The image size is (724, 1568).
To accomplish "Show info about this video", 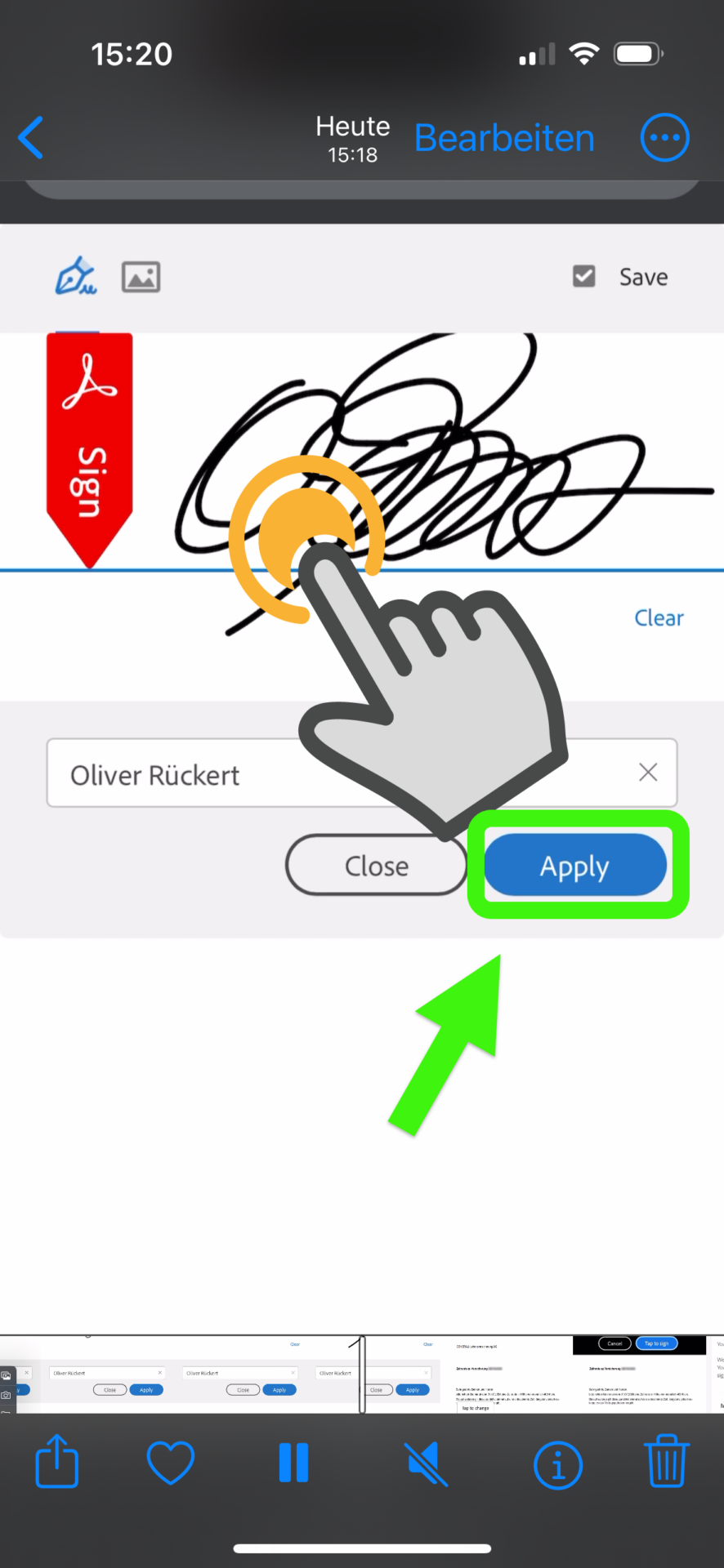I will click(x=557, y=1464).
